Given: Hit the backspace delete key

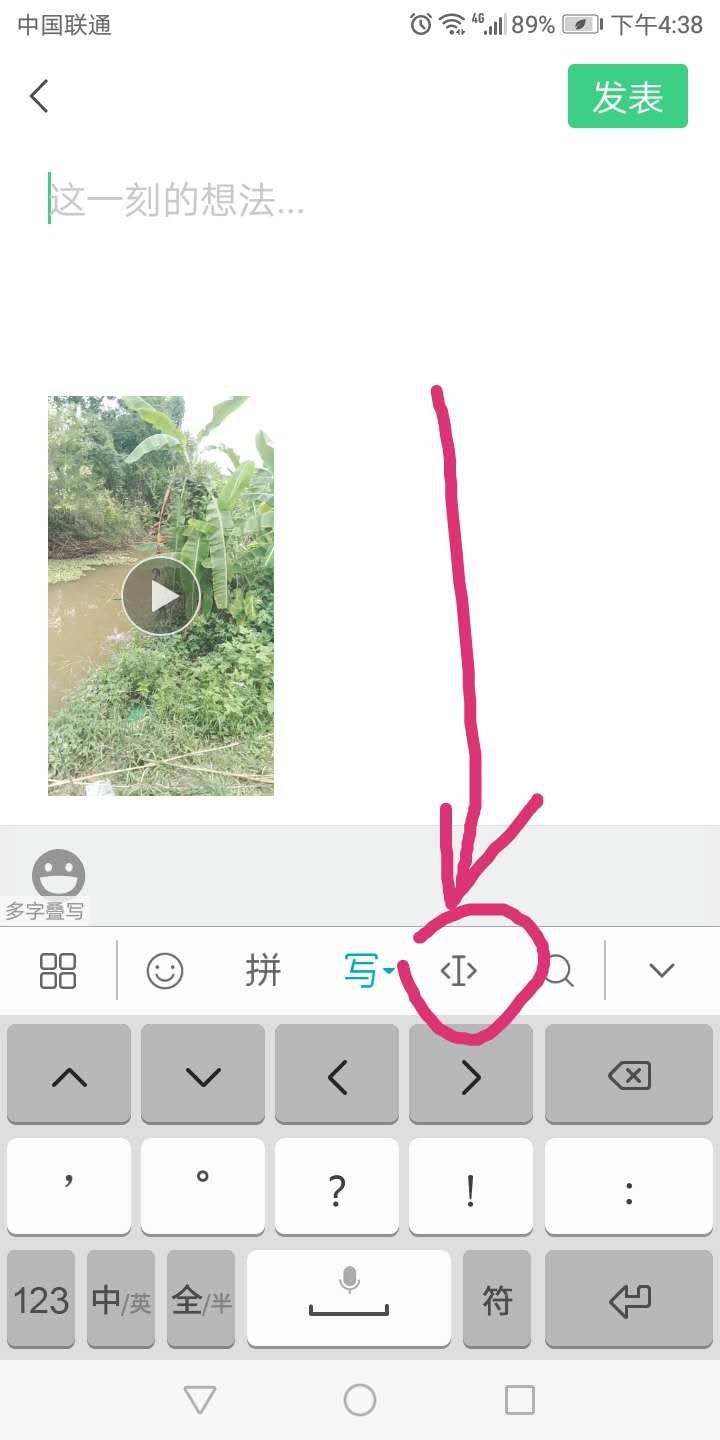Looking at the screenshot, I should pyautogui.click(x=629, y=1076).
